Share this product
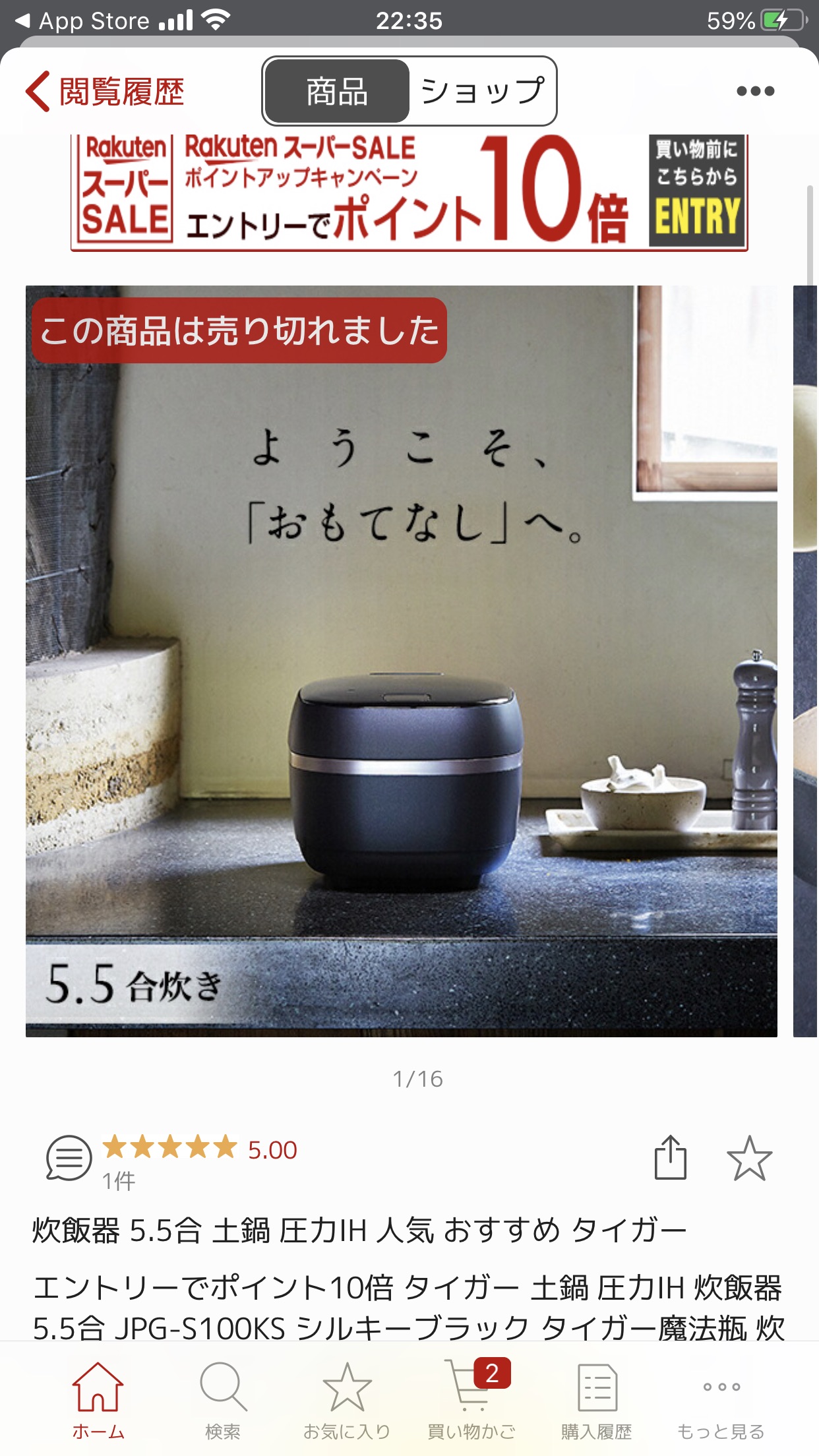Screen dimensions: 819x1456 pyautogui.click(x=670, y=1158)
